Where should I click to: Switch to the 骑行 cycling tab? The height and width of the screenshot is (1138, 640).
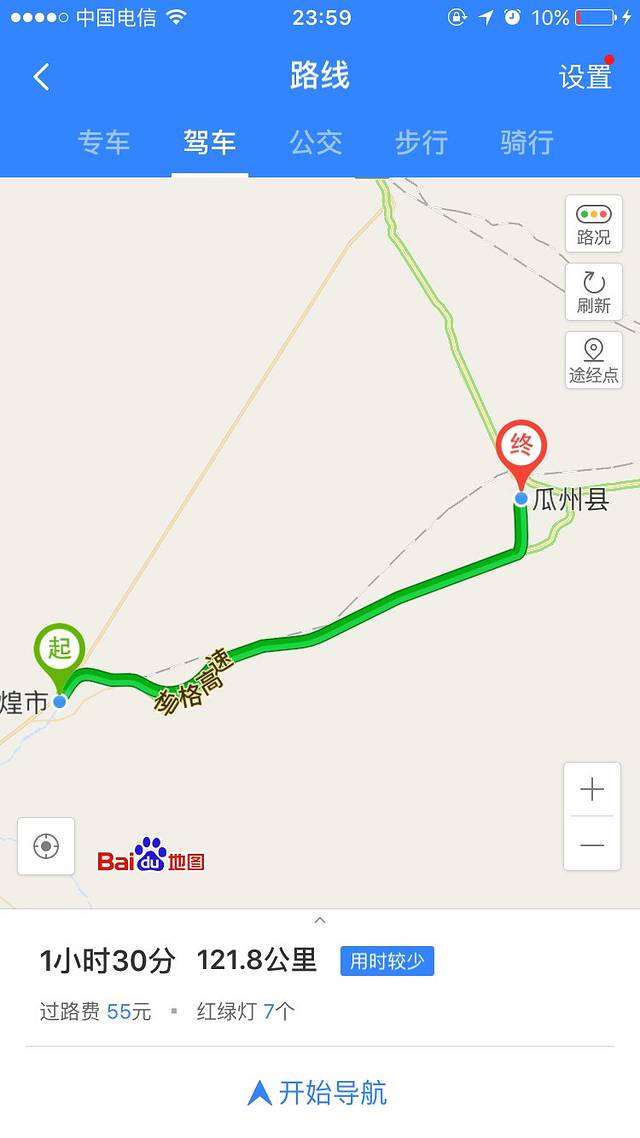tap(527, 143)
